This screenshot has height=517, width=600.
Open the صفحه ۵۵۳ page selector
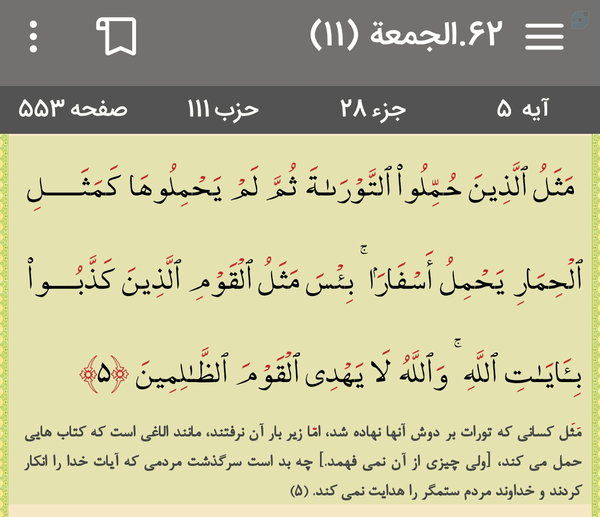point(73,109)
